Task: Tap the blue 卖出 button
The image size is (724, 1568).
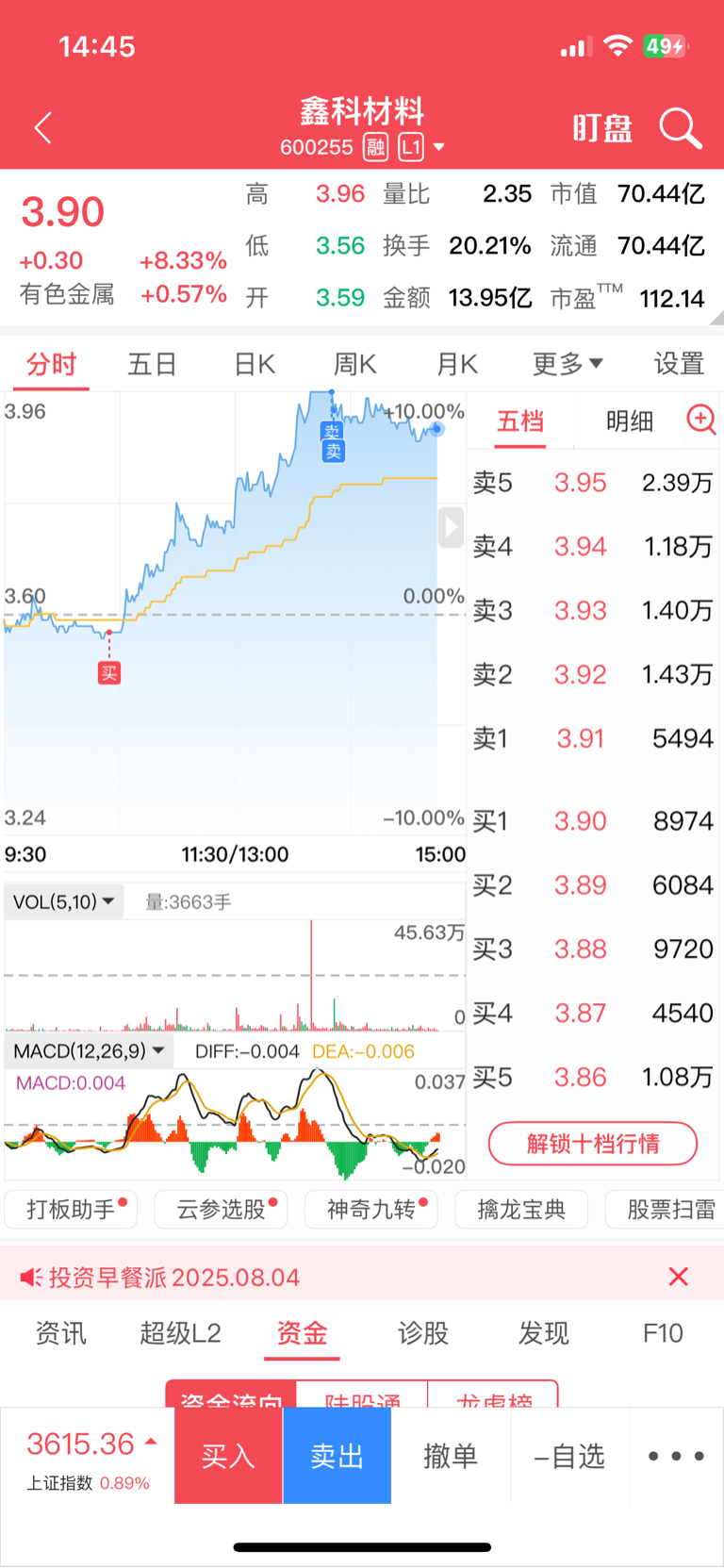Action: point(337,1456)
